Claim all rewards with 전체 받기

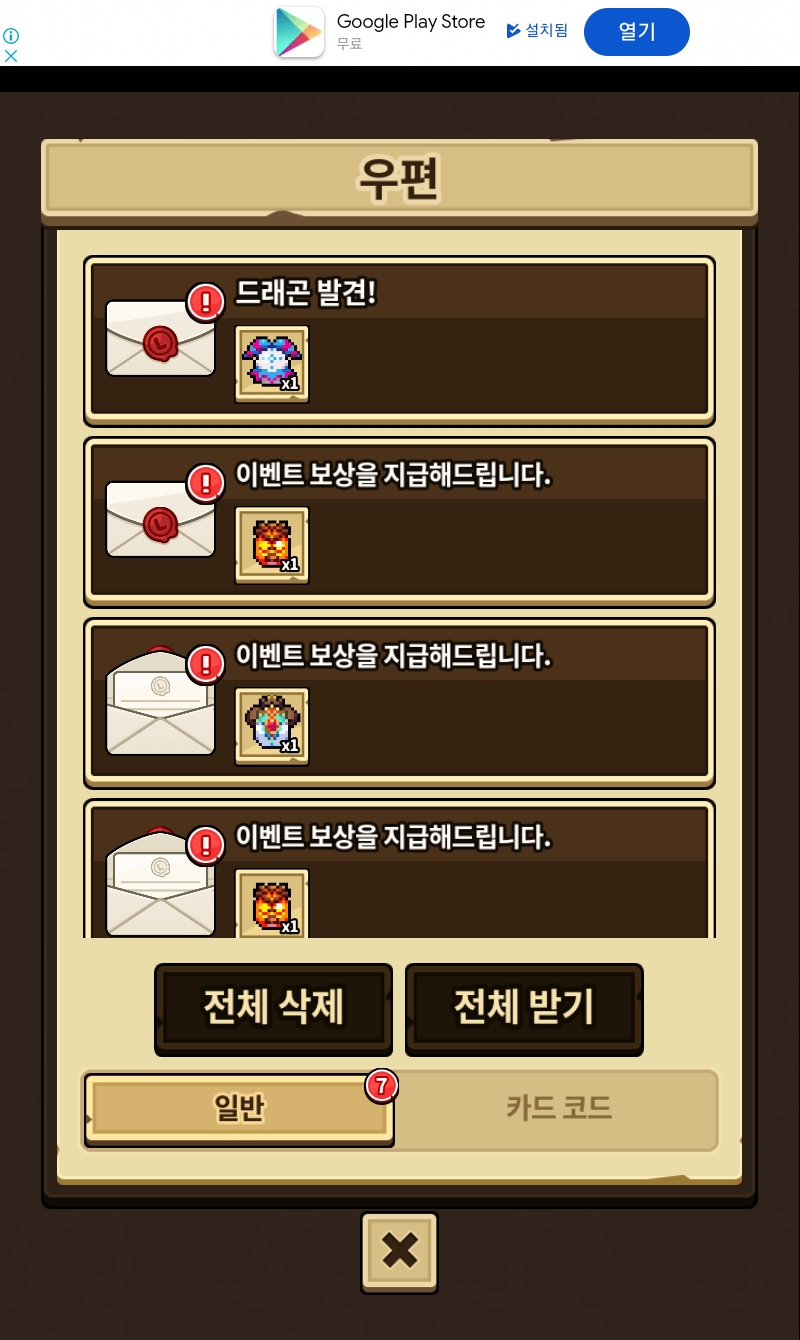coord(524,1008)
